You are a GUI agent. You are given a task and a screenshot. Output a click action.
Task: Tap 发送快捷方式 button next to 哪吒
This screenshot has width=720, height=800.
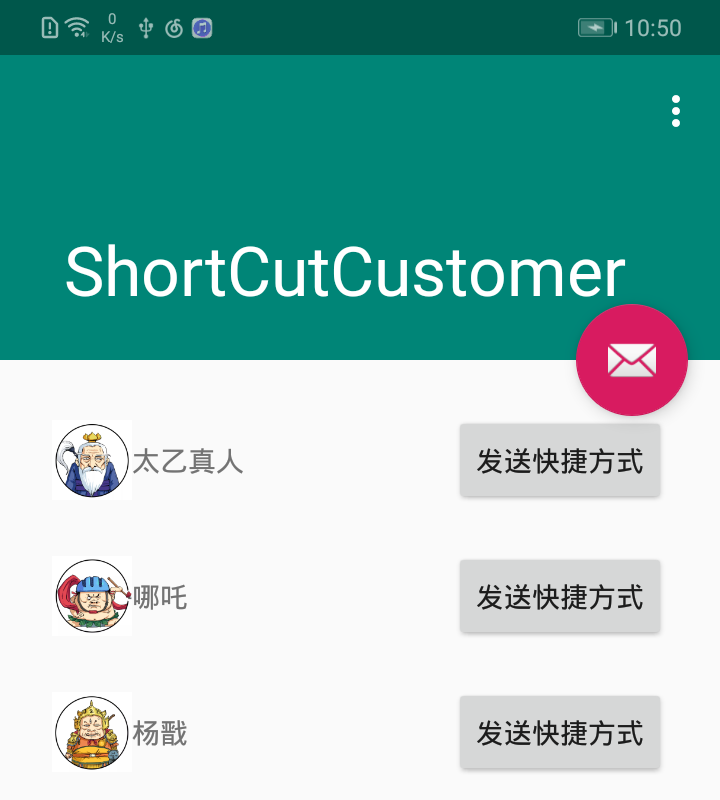click(x=559, y=596)
